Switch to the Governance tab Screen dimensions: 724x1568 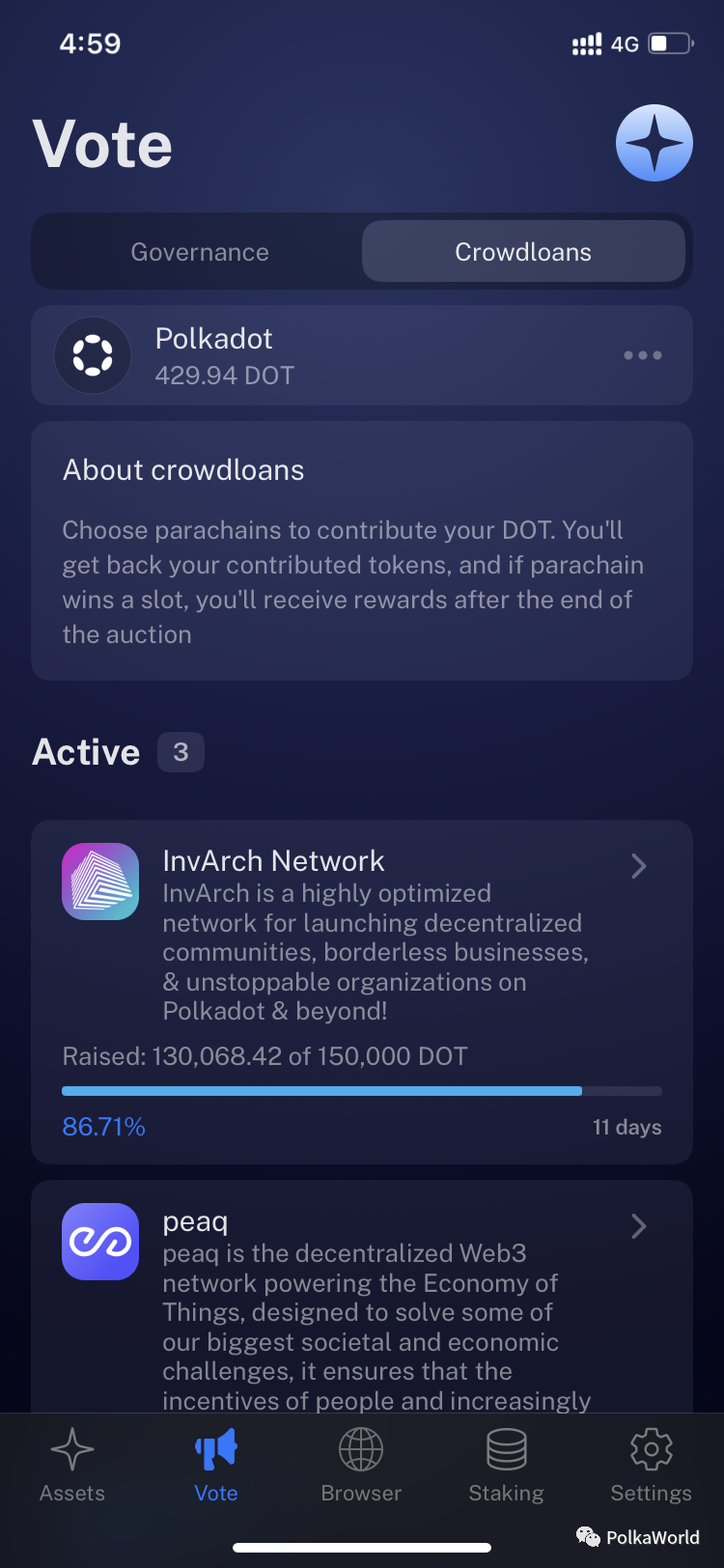click(x=200, y=252)
